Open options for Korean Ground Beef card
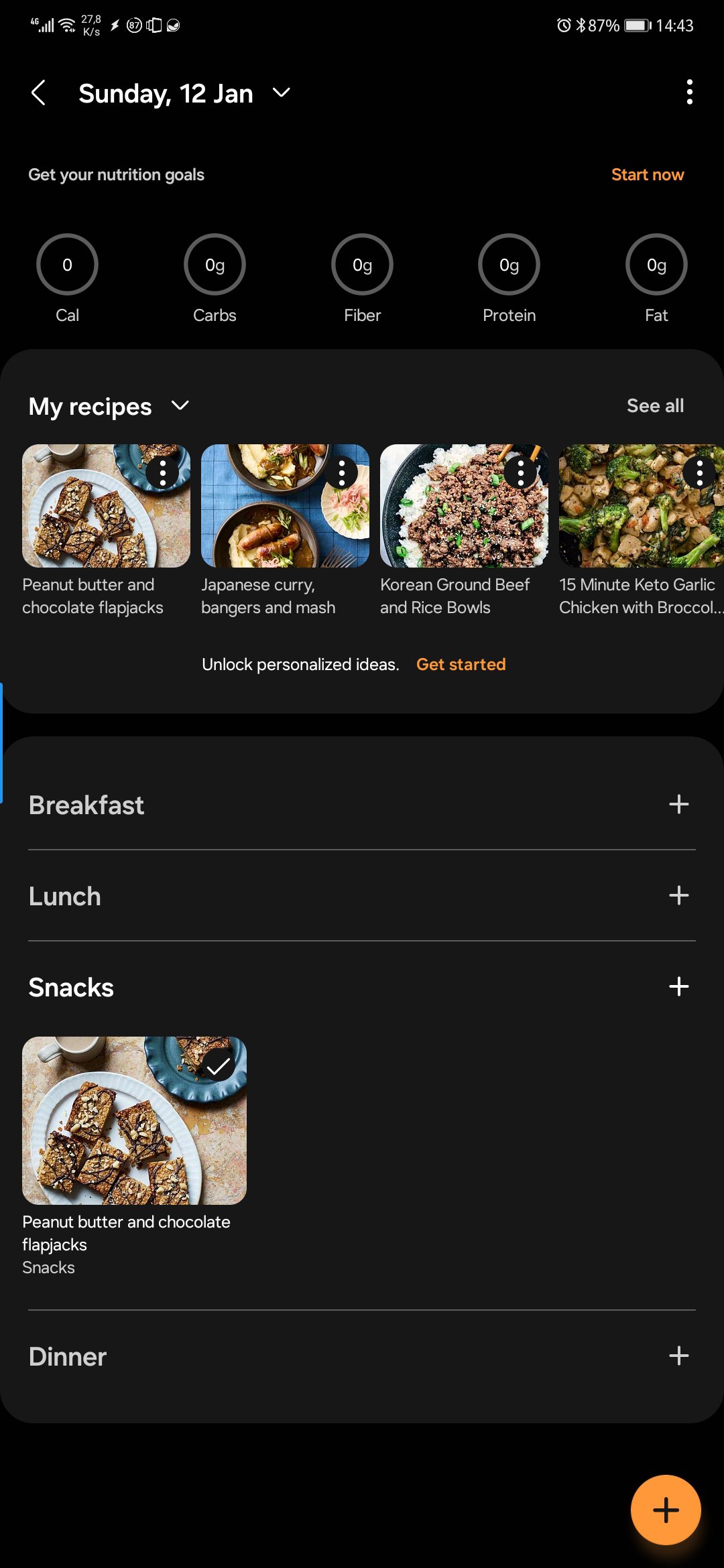The width and height of the screenshot is (724, 1568). [521, 473]
